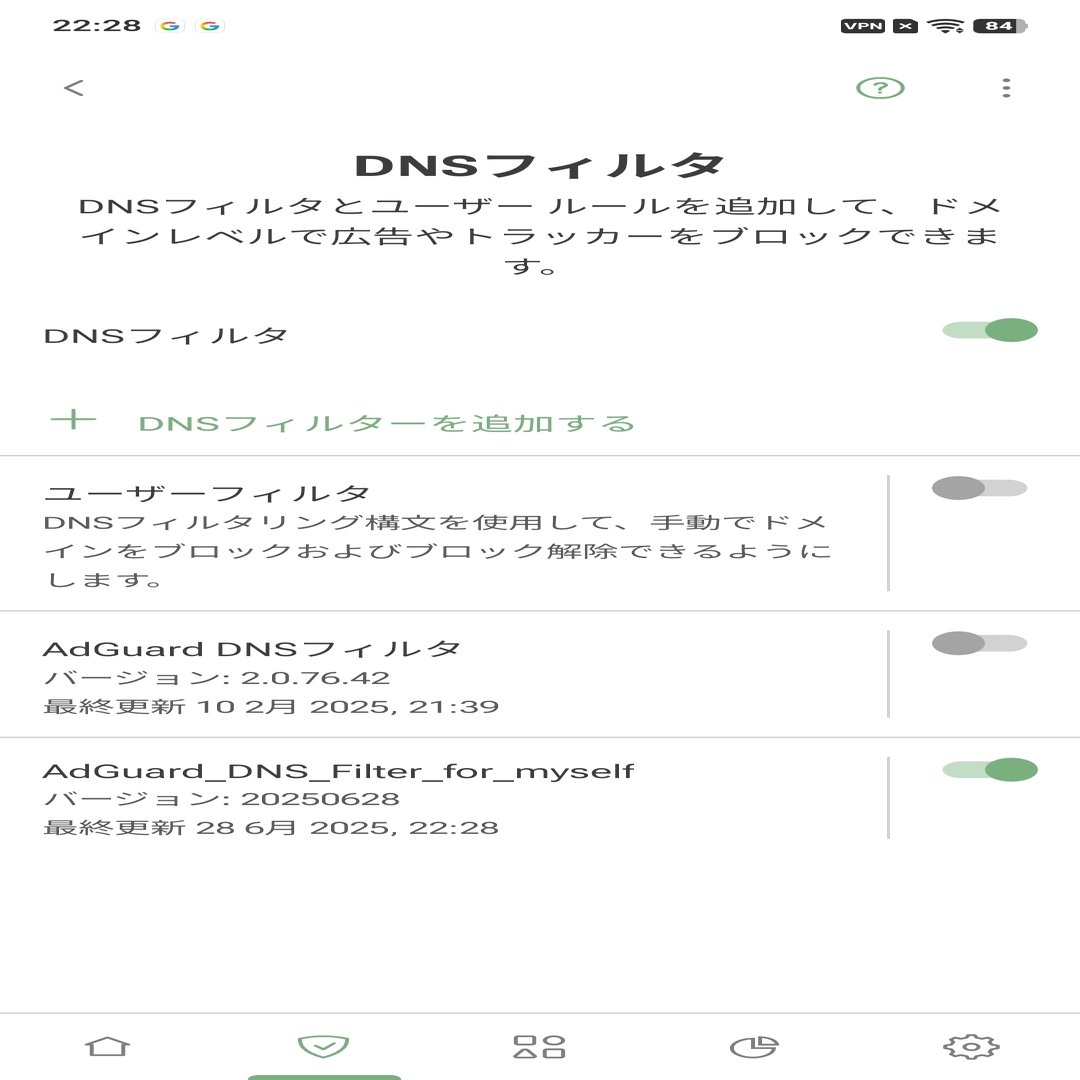Go back using the top-left arrow

73,88
